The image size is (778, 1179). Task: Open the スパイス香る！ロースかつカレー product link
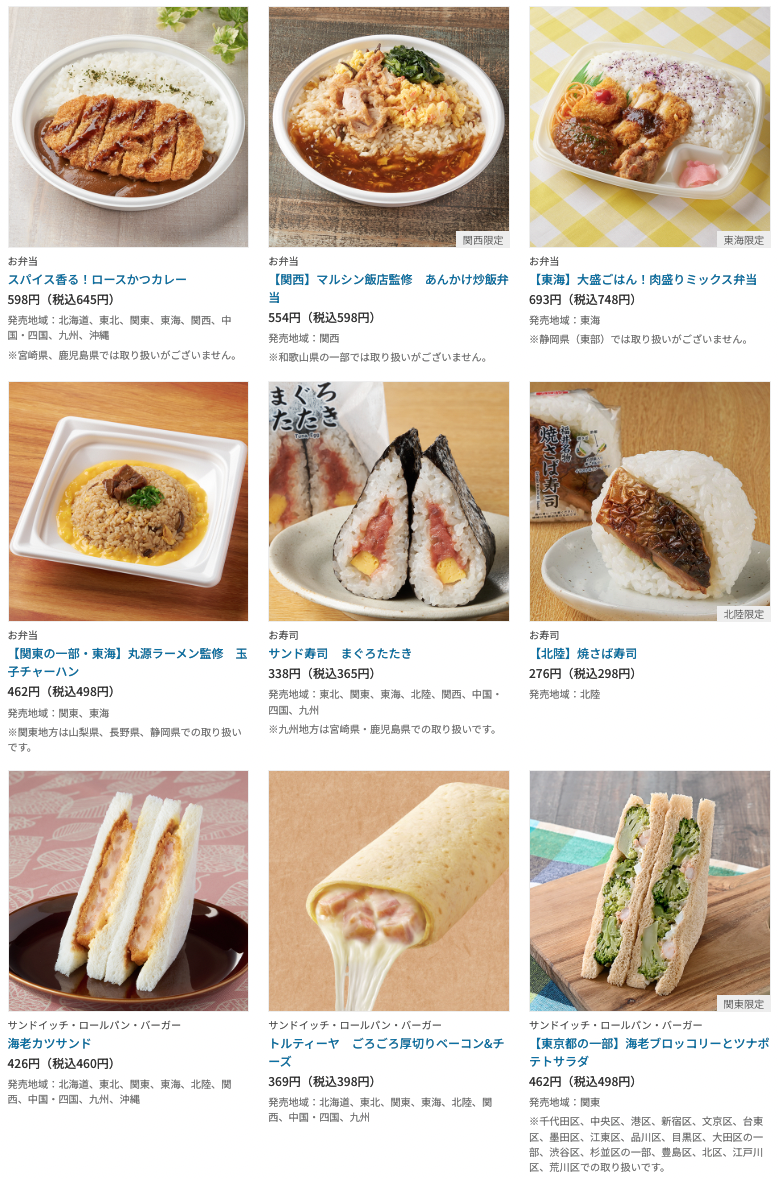[x=97, y=279]
